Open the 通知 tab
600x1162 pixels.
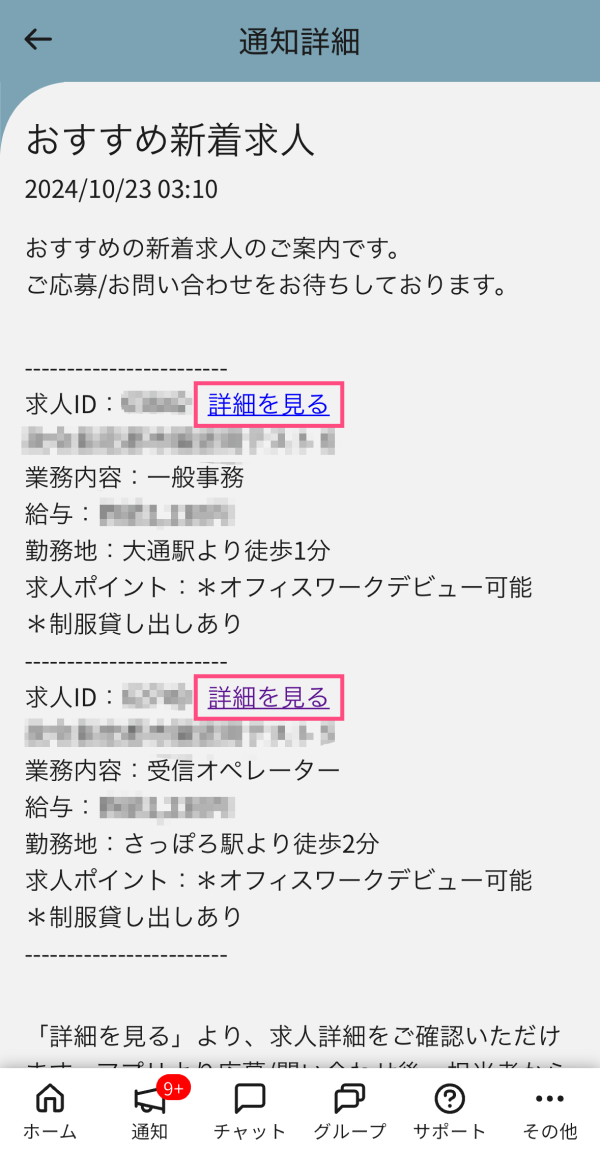coord(150,1111)
